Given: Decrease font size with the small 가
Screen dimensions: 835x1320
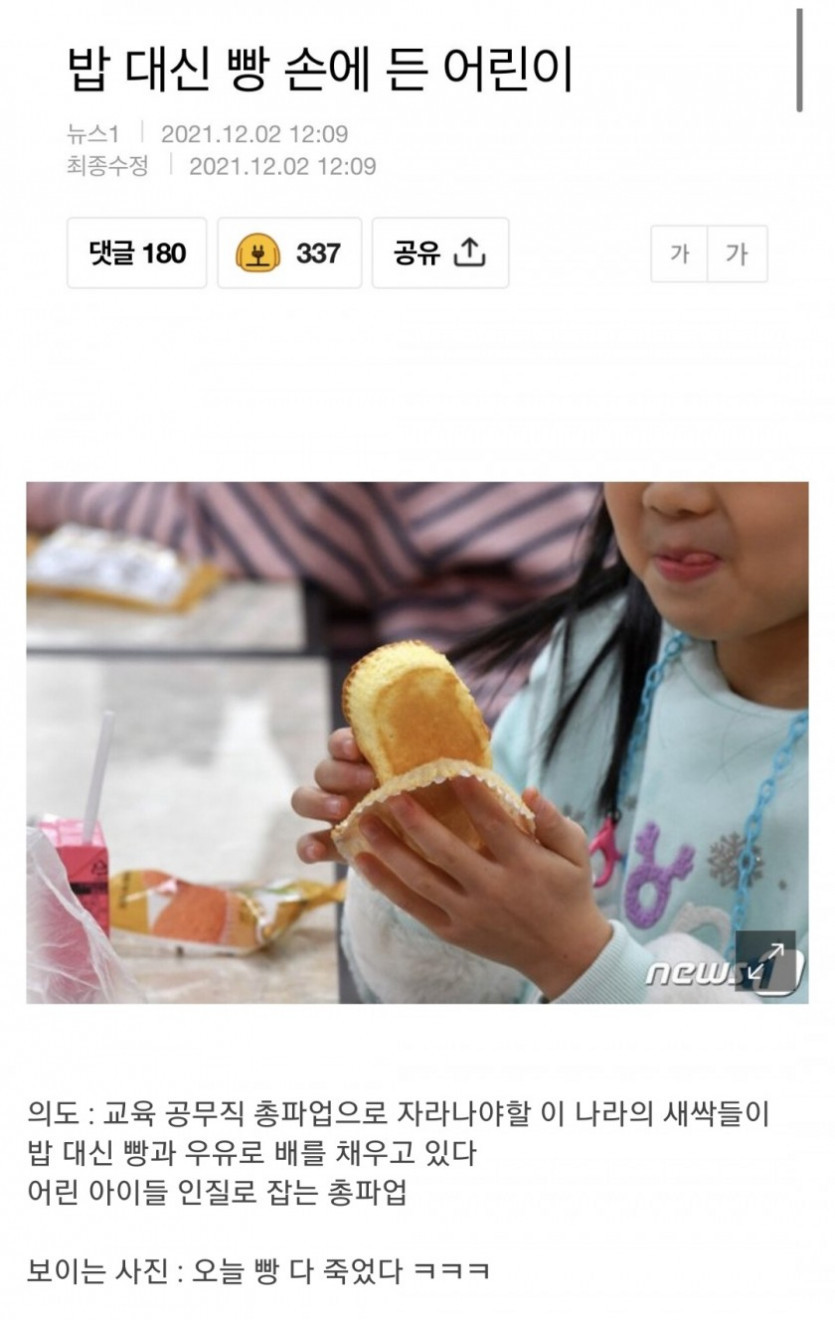Looking at the screenshot, I should (x=680, y=254).
